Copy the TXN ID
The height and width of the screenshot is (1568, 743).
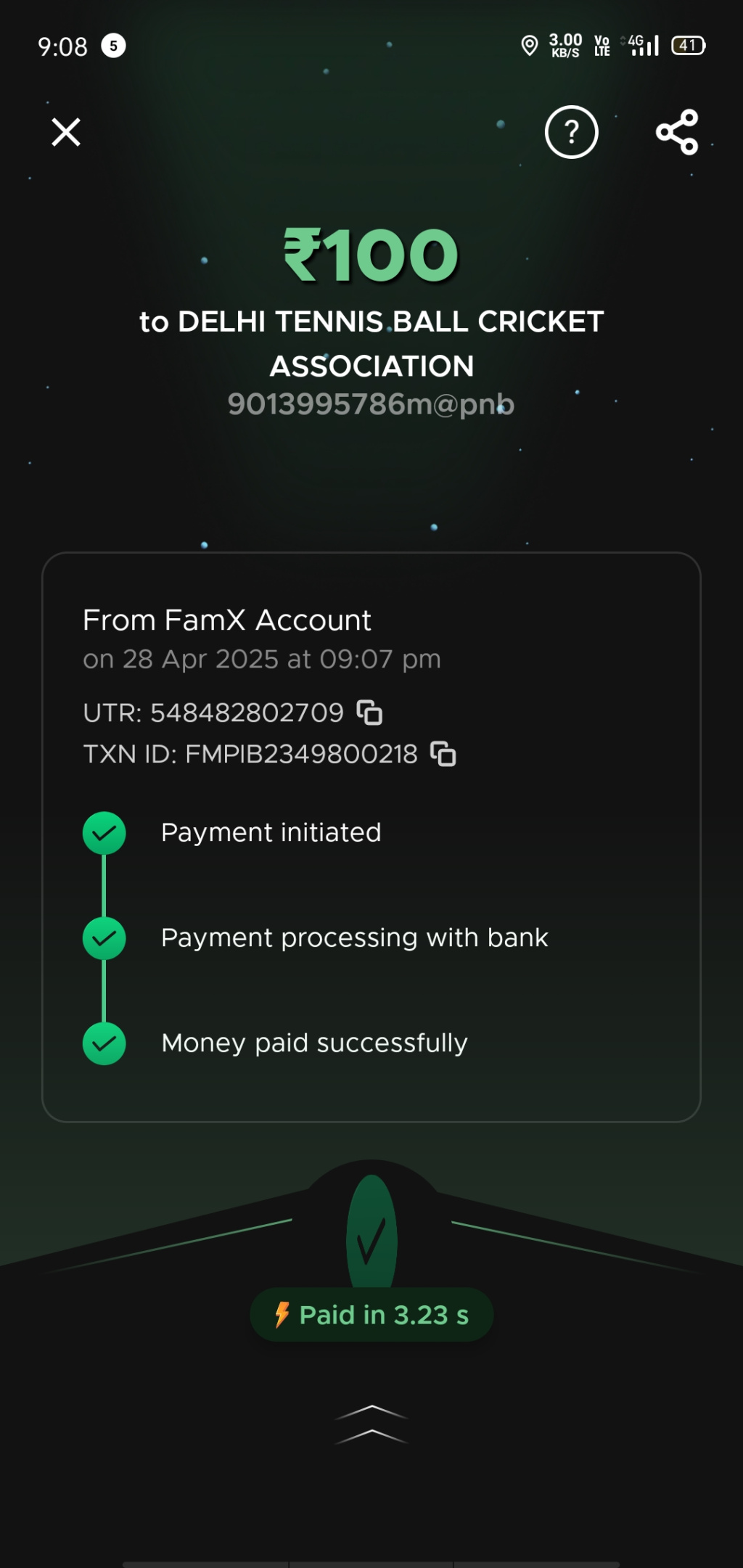pyautogui.click(x=443, y=754)
